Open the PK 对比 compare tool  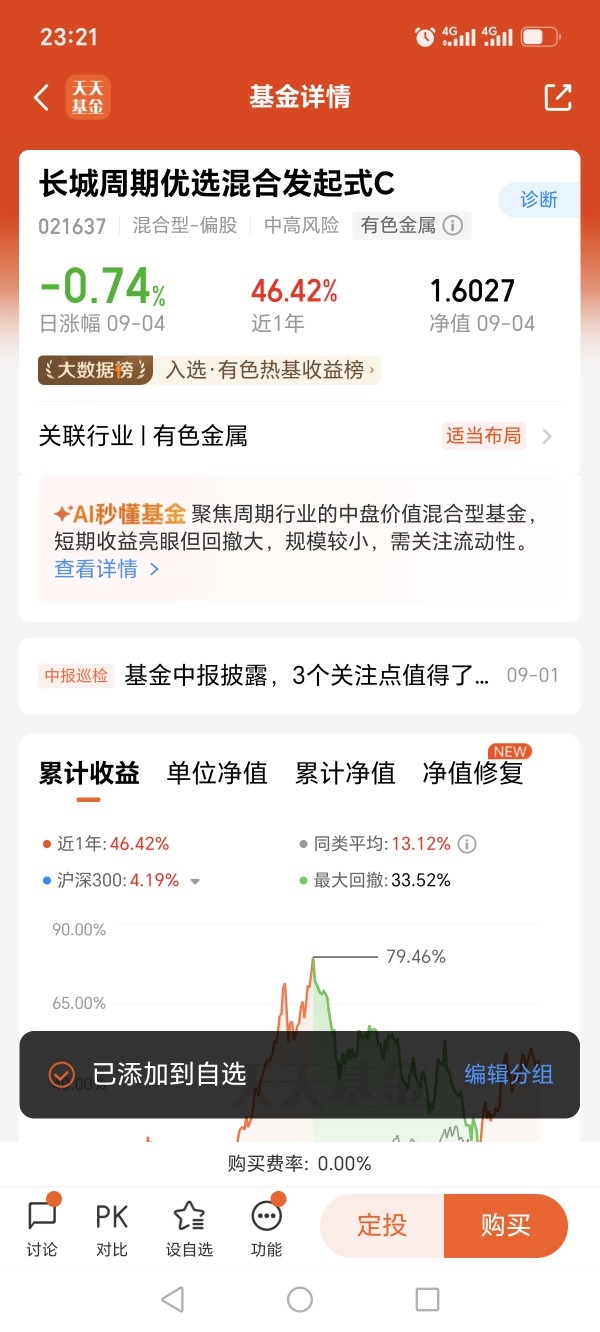(x=112, y=1228)
